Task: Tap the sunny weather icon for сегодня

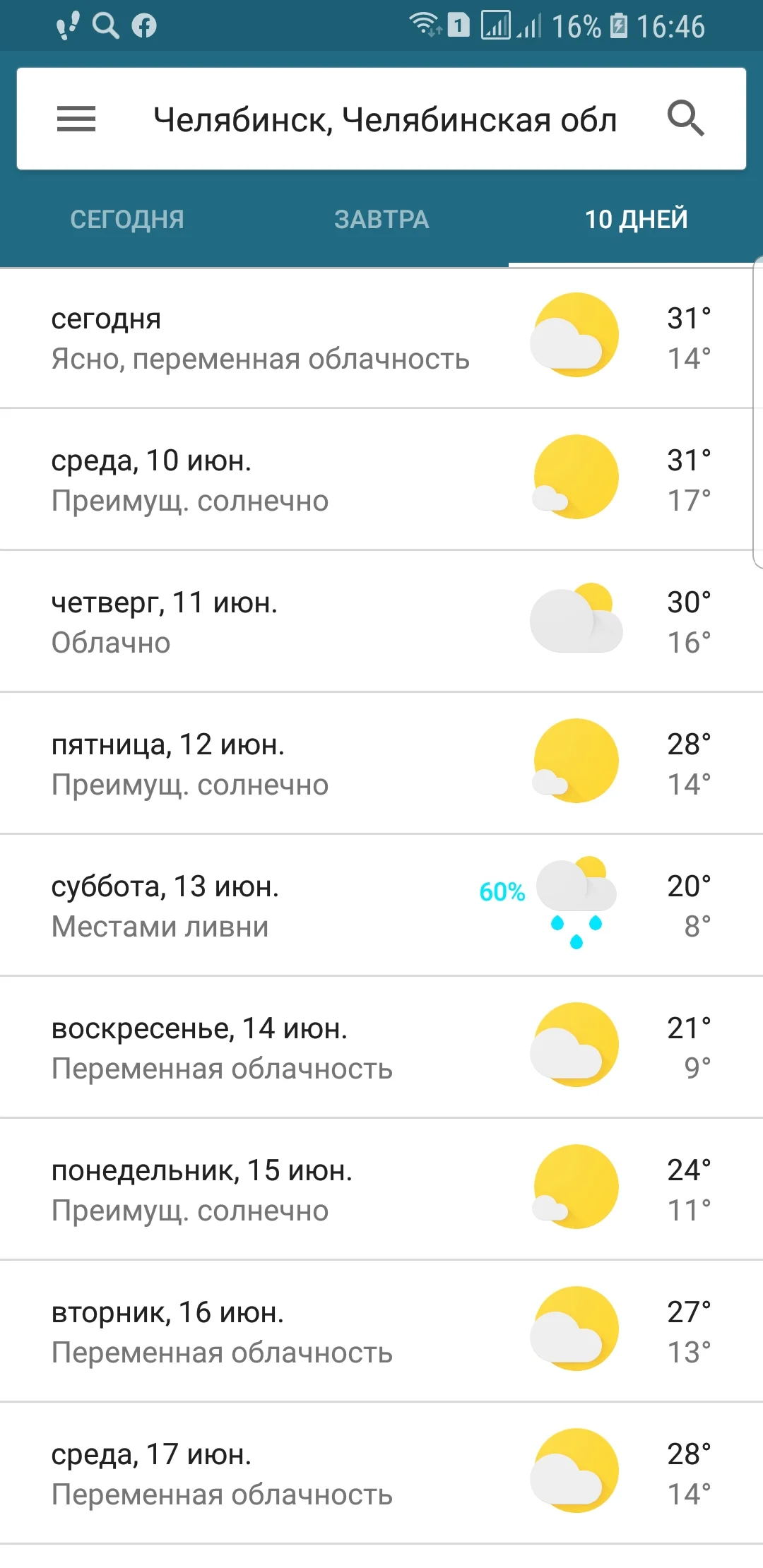Action: click(574, 335)
